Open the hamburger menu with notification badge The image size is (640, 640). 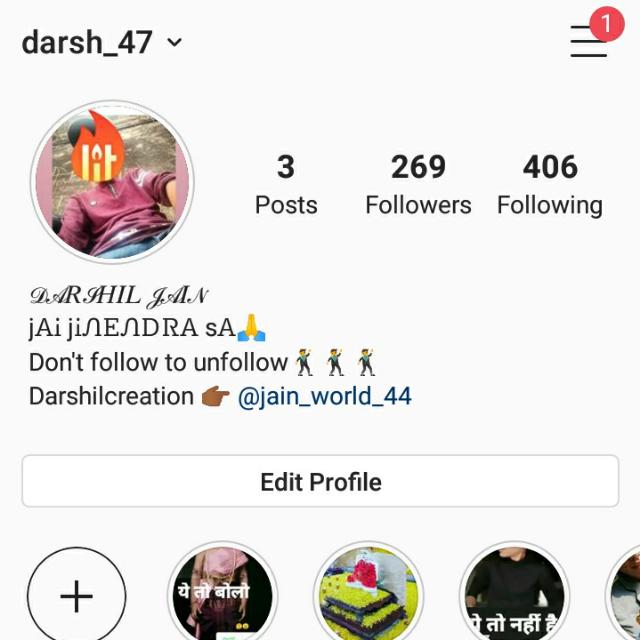point(589,40)
